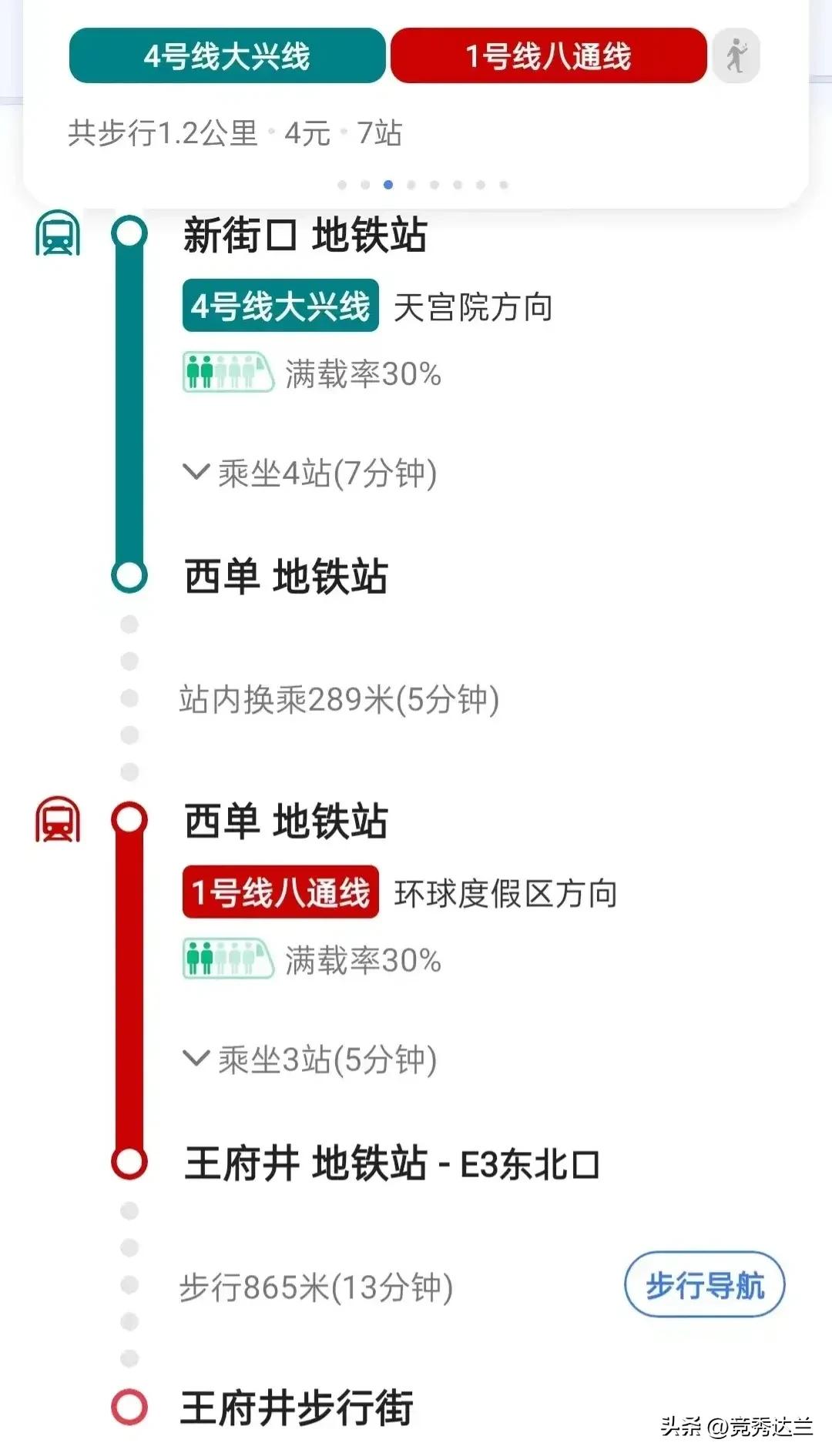Screen dimensions: 832x1456
Task: Start 步行导航 walking navigation
Action: [x=704, y=1286]
